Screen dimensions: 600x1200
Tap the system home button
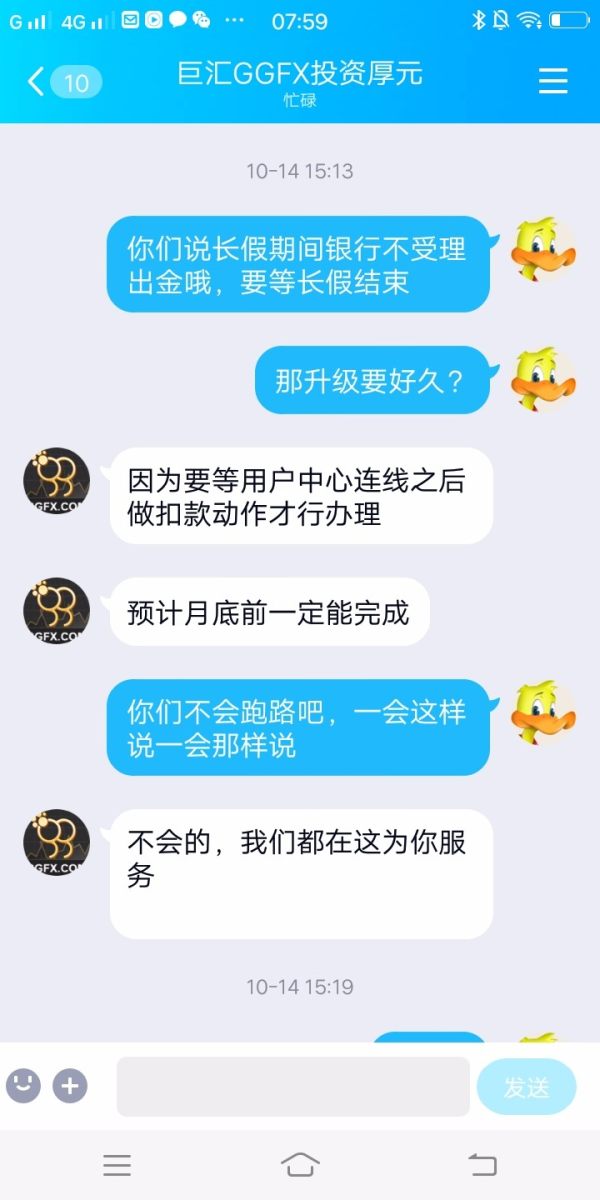[300, 1164]
